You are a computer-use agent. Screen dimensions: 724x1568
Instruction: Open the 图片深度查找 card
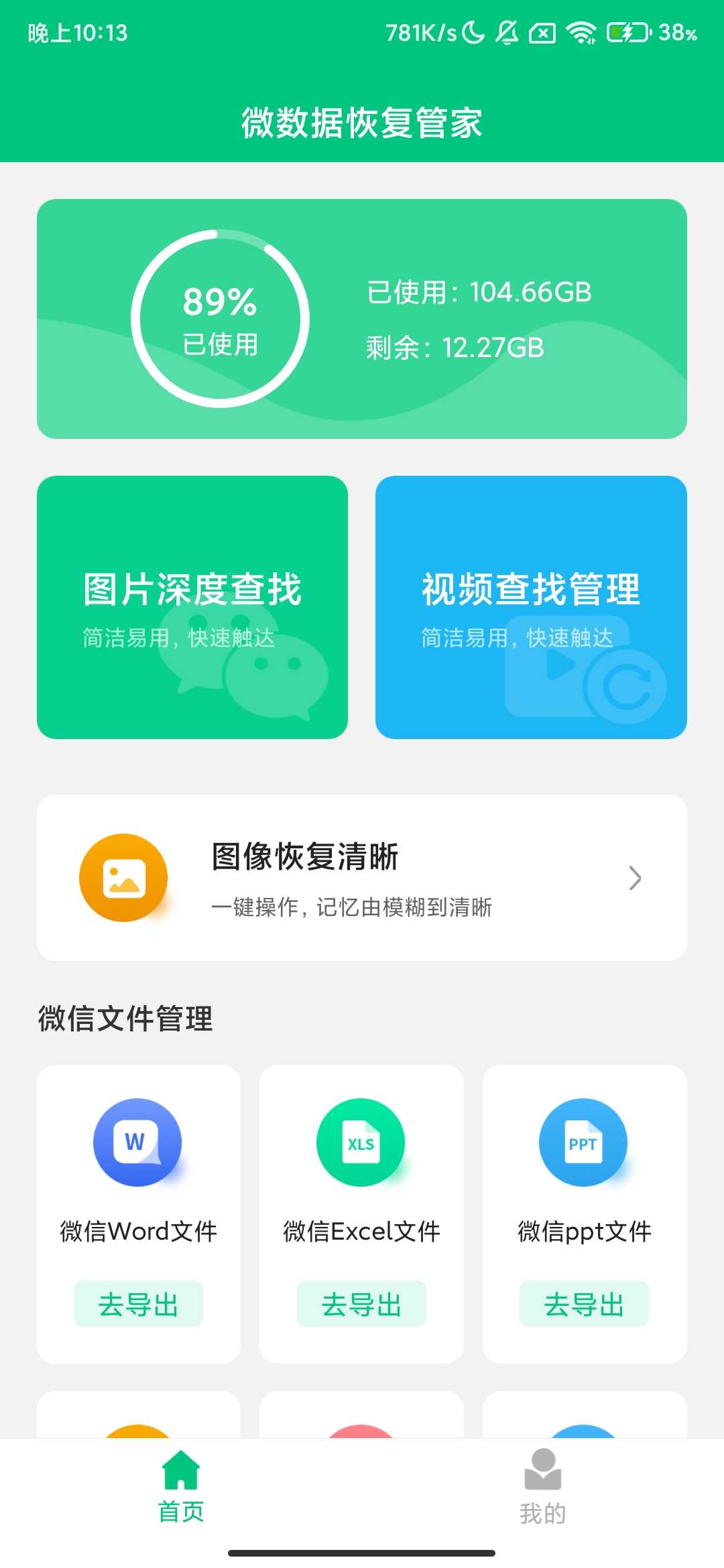(x=193, y=606)
